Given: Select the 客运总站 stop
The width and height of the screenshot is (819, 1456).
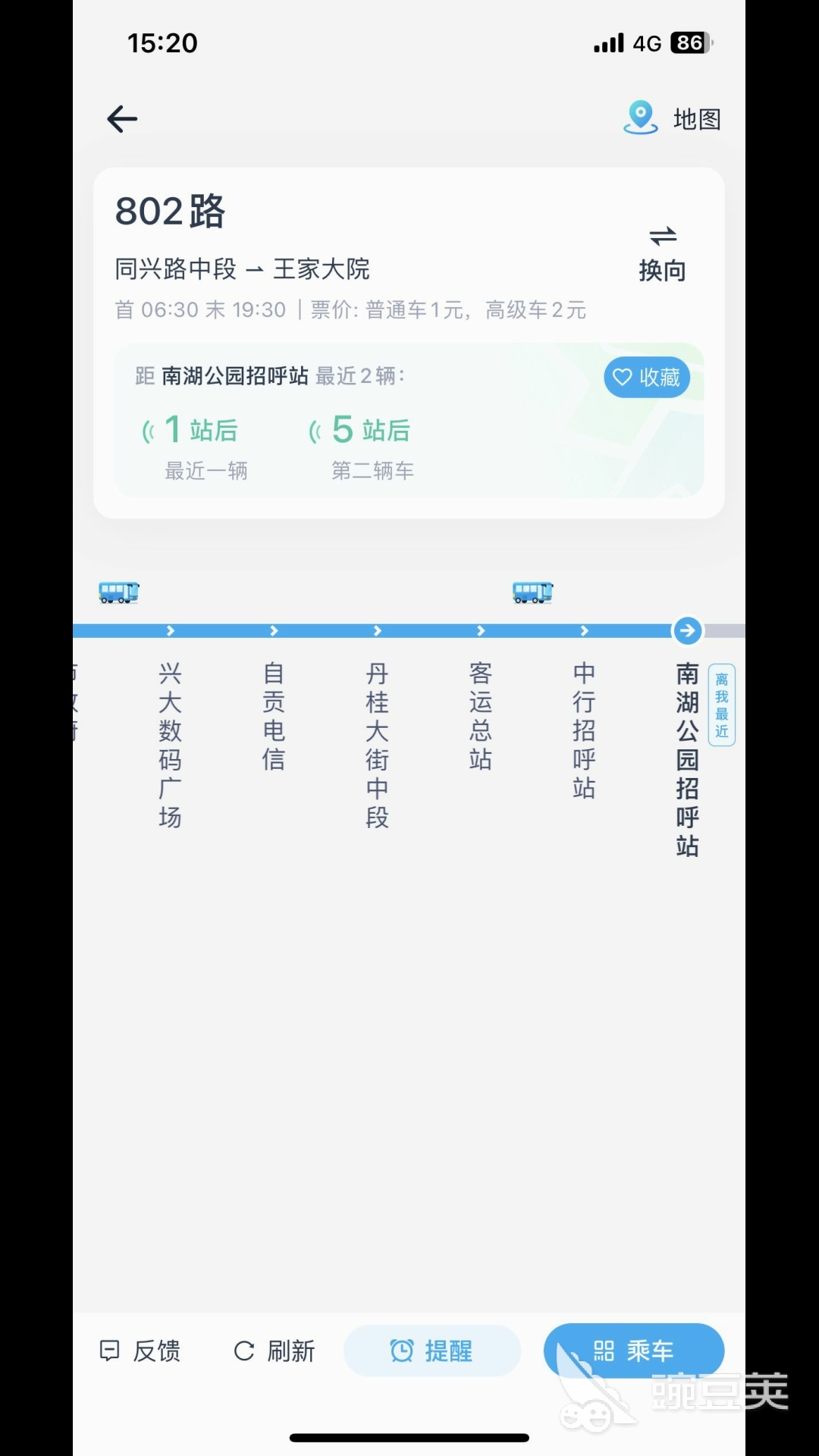Looking at the screenshot, I should [481, 716].
